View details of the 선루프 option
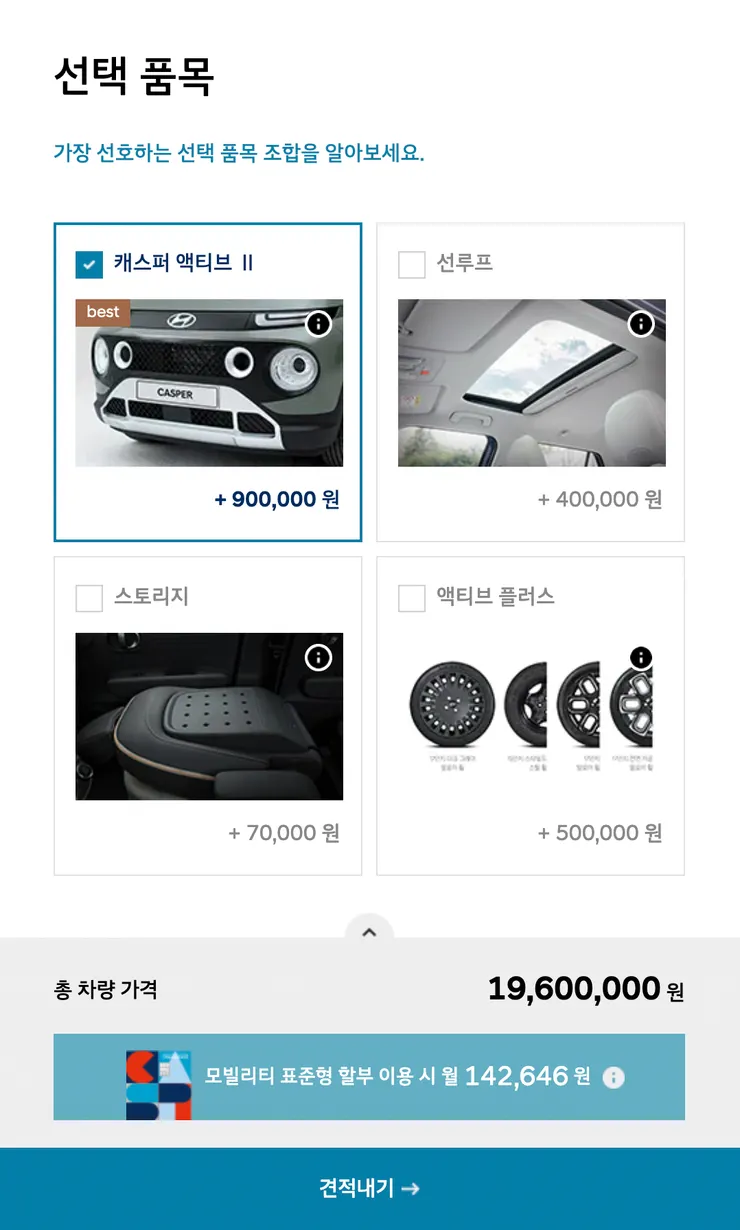Viewport: 740px width, 1230px height. (640, 324)
